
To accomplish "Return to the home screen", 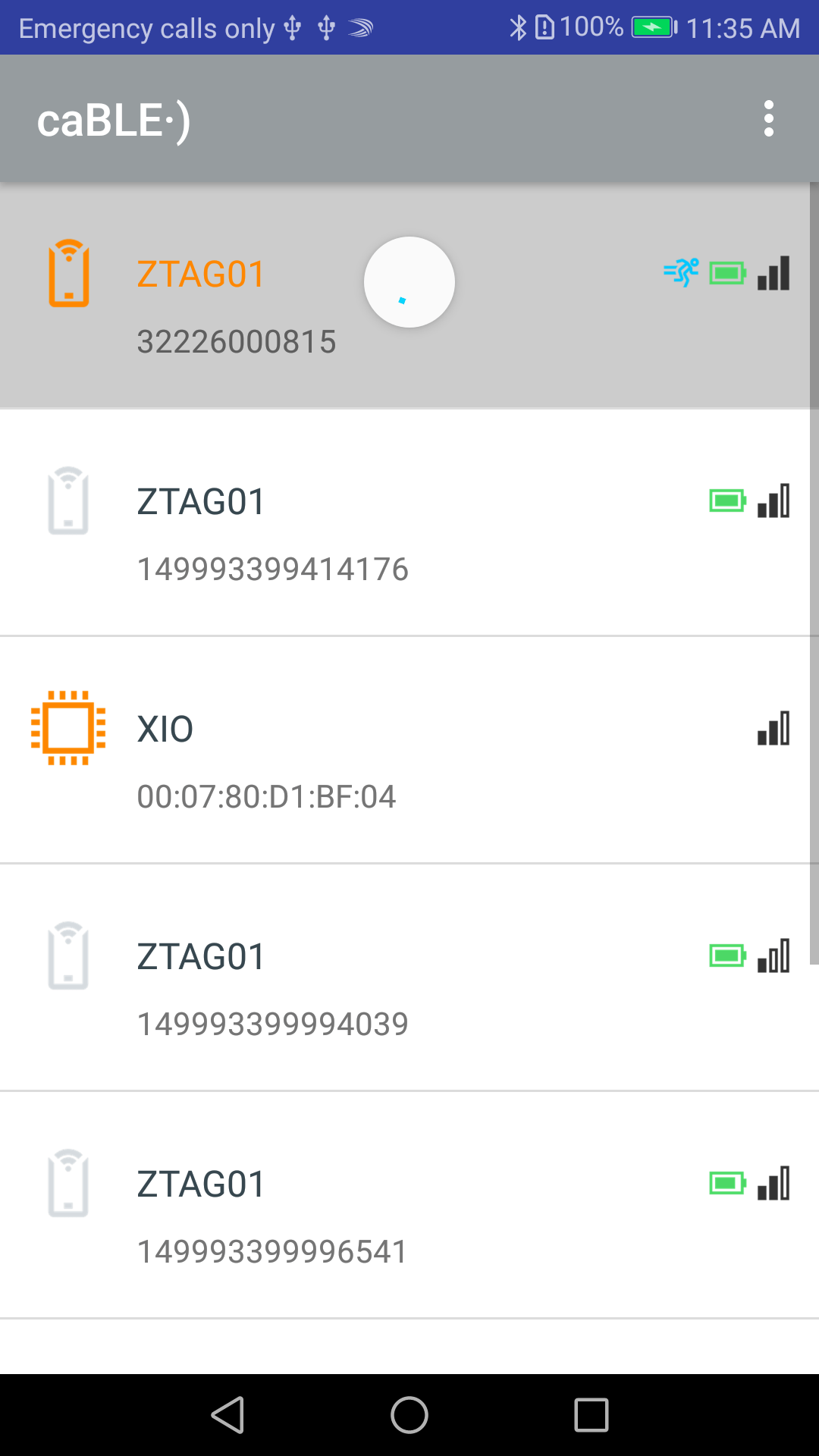I will [x=409, y=1415].
